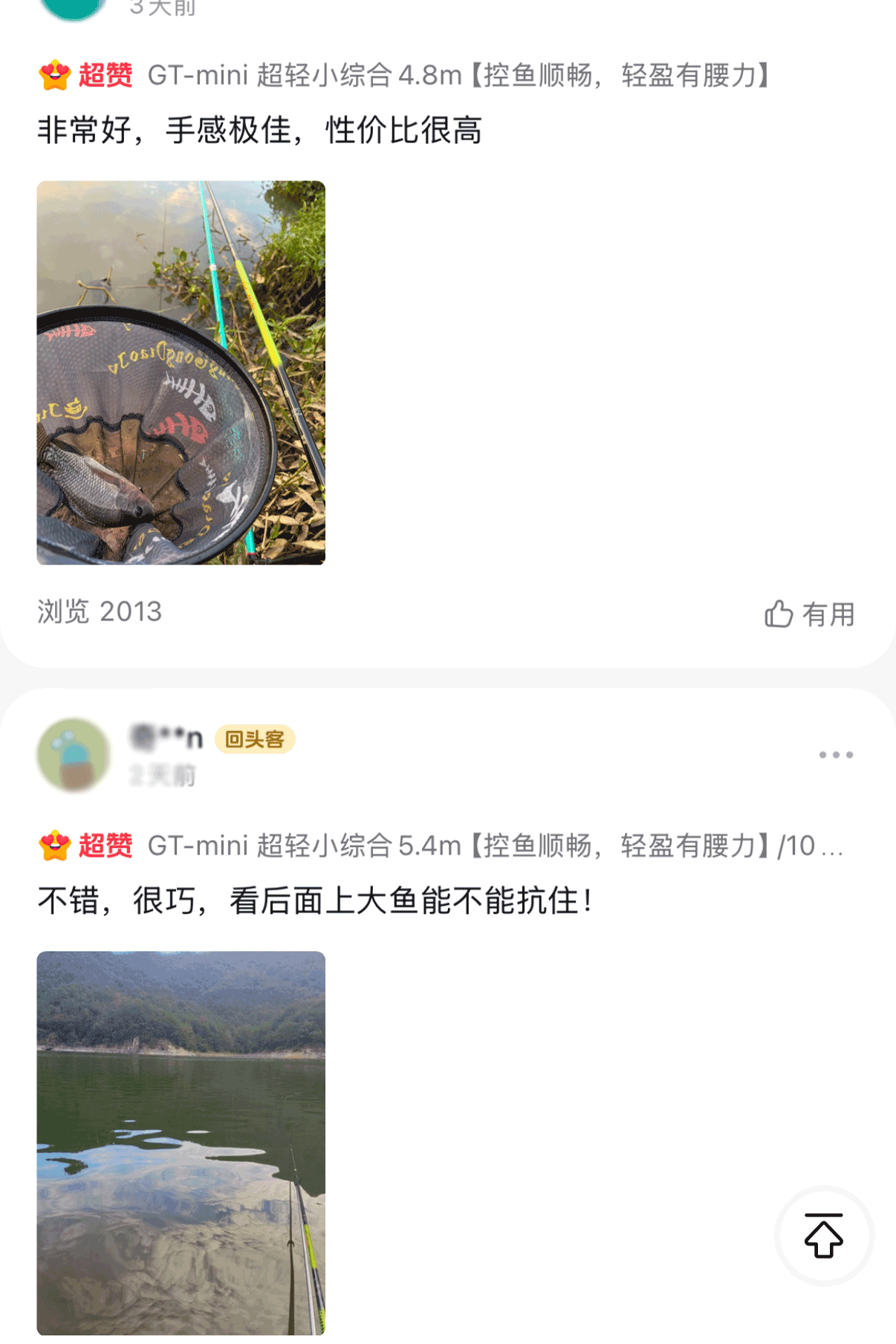Jump back to top of reviews
Viewport: 896px width, 1344px height.
pos(824,1236)
